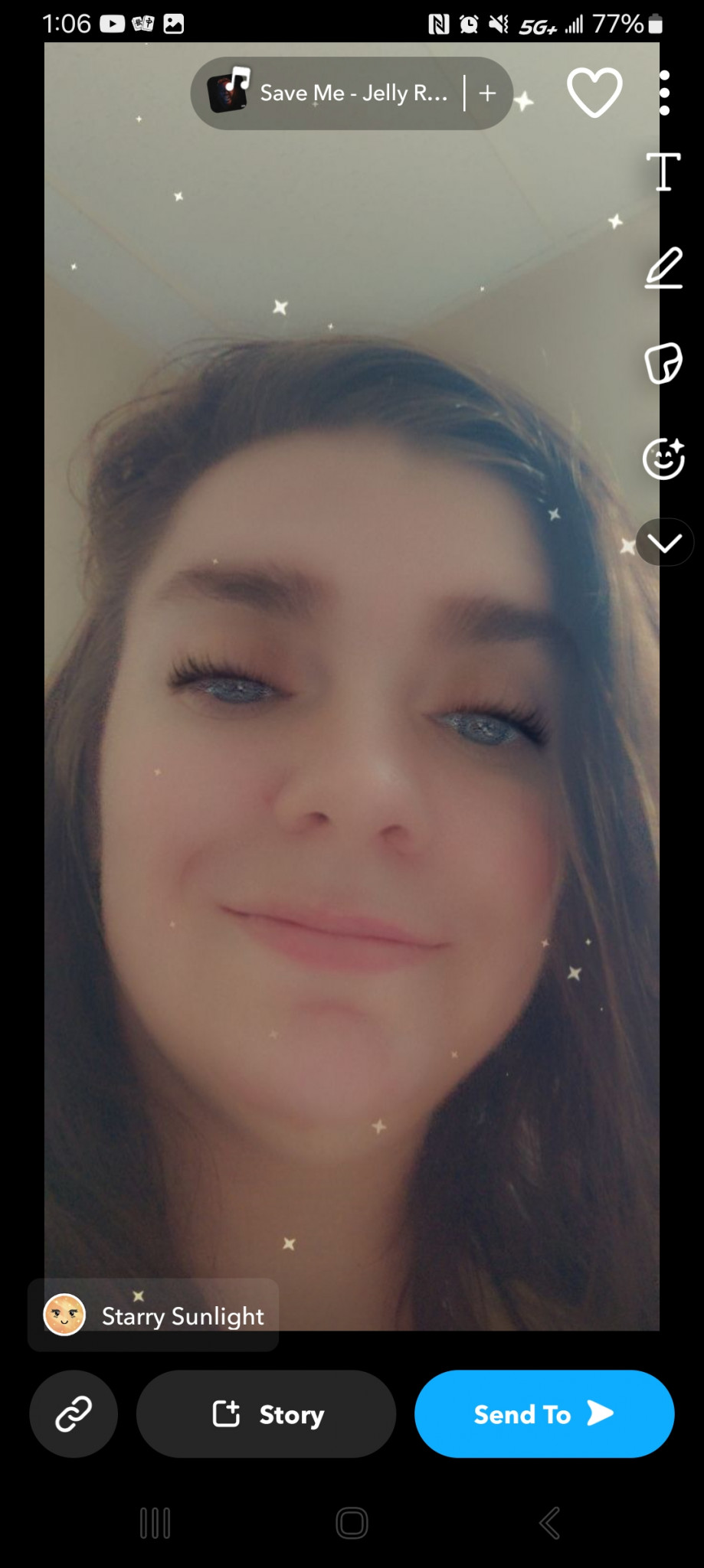Open the Save Me music sticker
Viewport: 704px width, 1568px height.
coord(328,93)
